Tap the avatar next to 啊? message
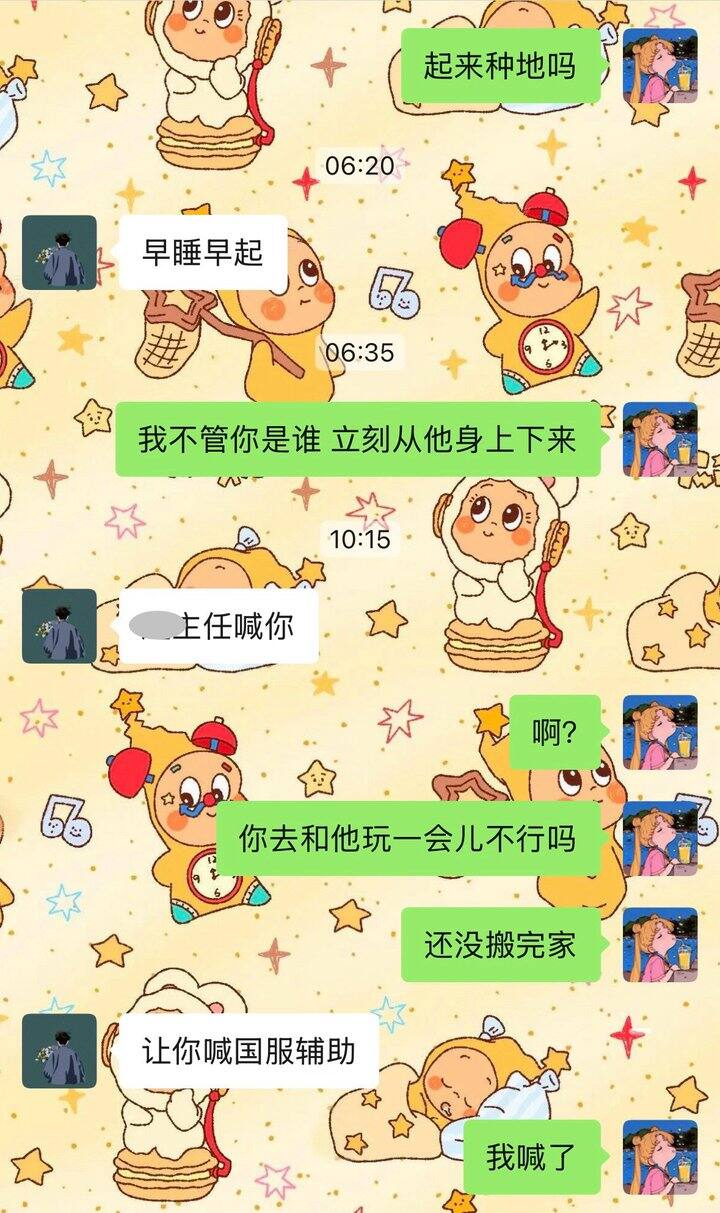This screenshot has width=720, height=1213. click(x=660, y=733)
